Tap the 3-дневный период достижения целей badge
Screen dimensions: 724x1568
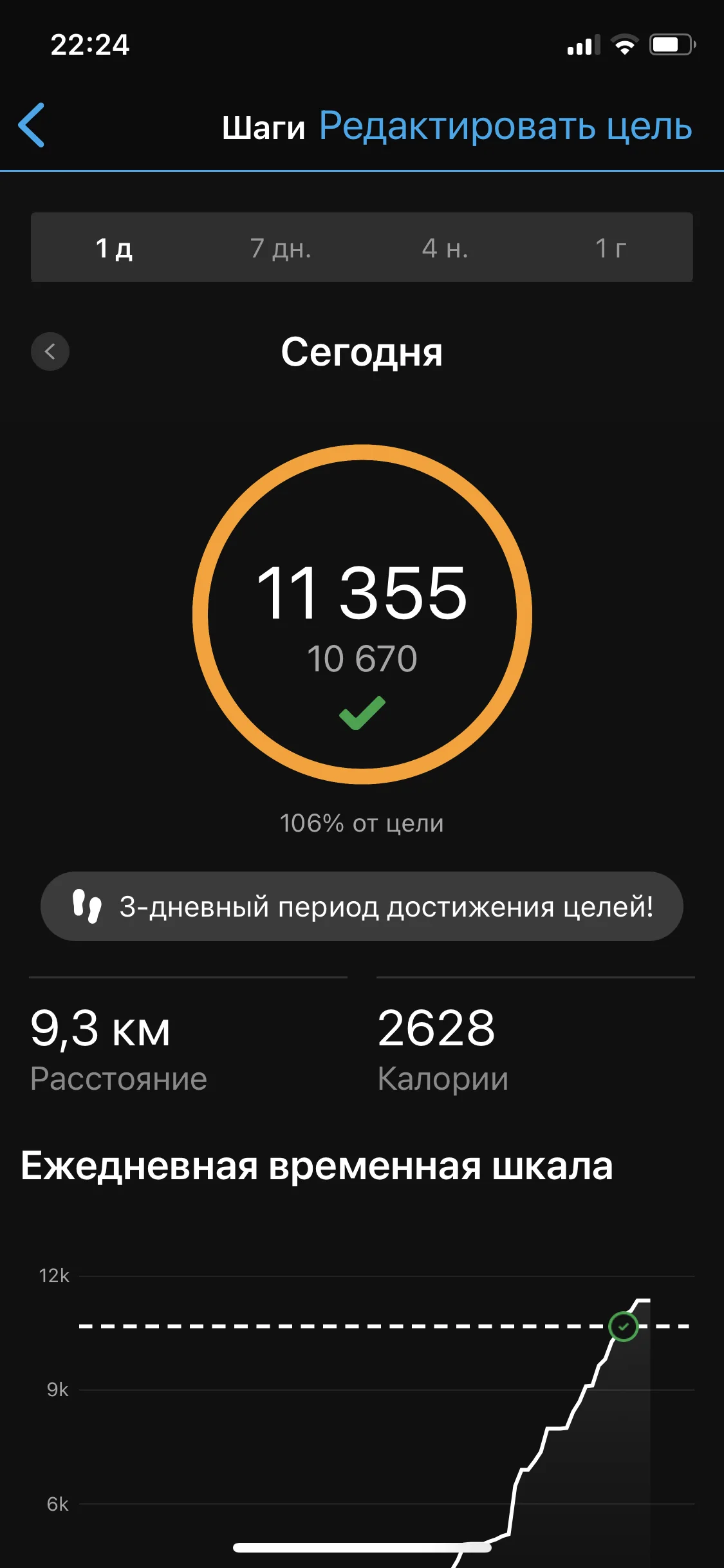coord(362,906)
